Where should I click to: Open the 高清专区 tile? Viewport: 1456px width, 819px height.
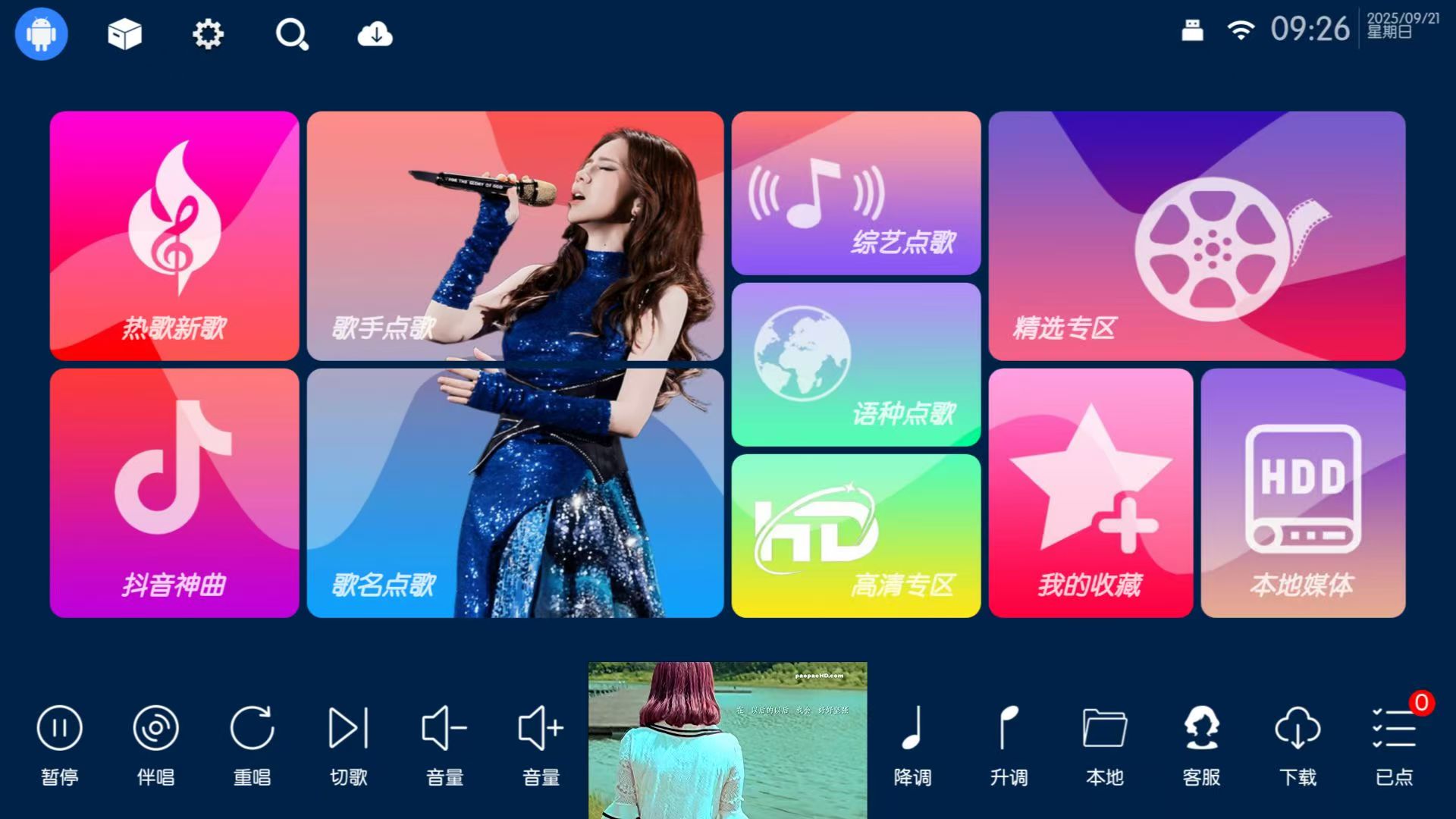coord(855,536)
